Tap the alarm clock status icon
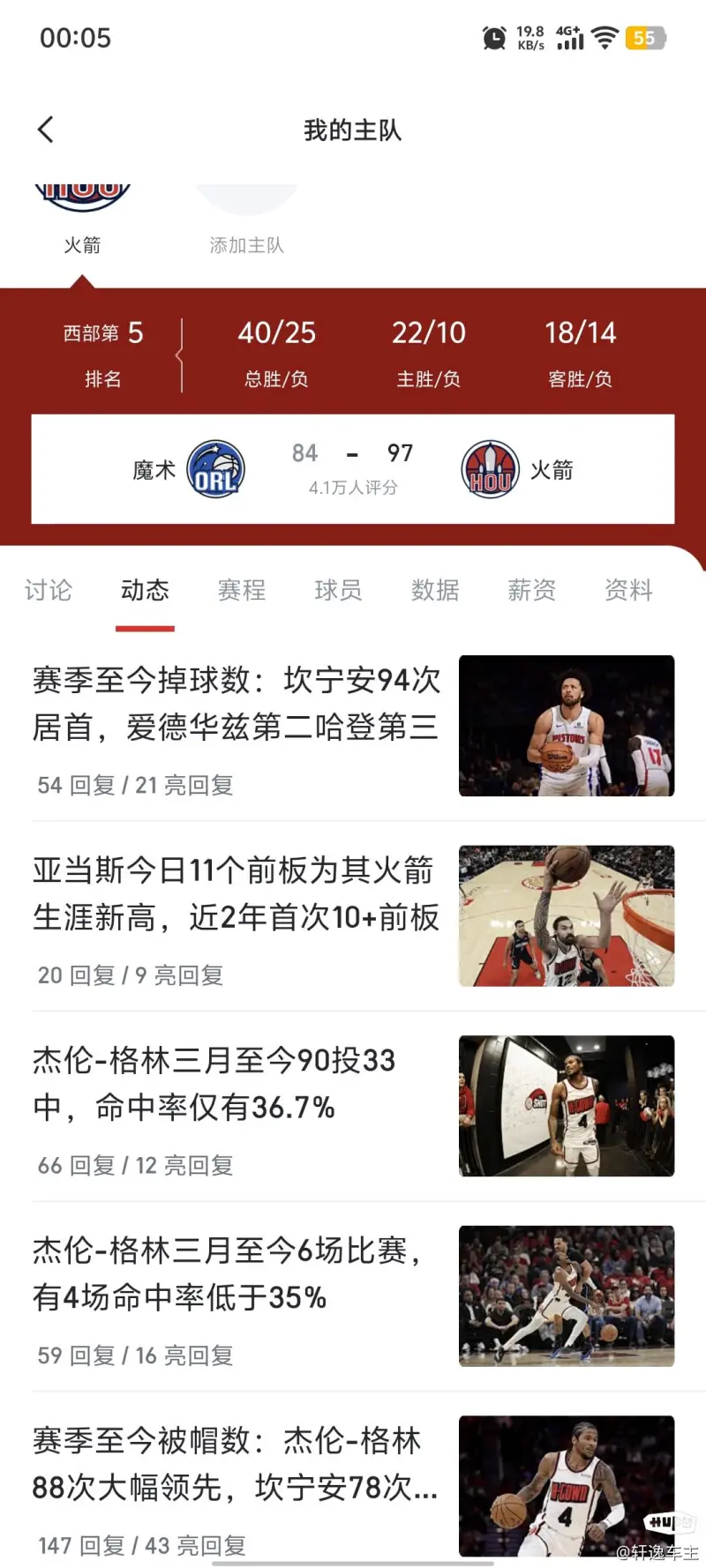 click(x=494, y=37)
